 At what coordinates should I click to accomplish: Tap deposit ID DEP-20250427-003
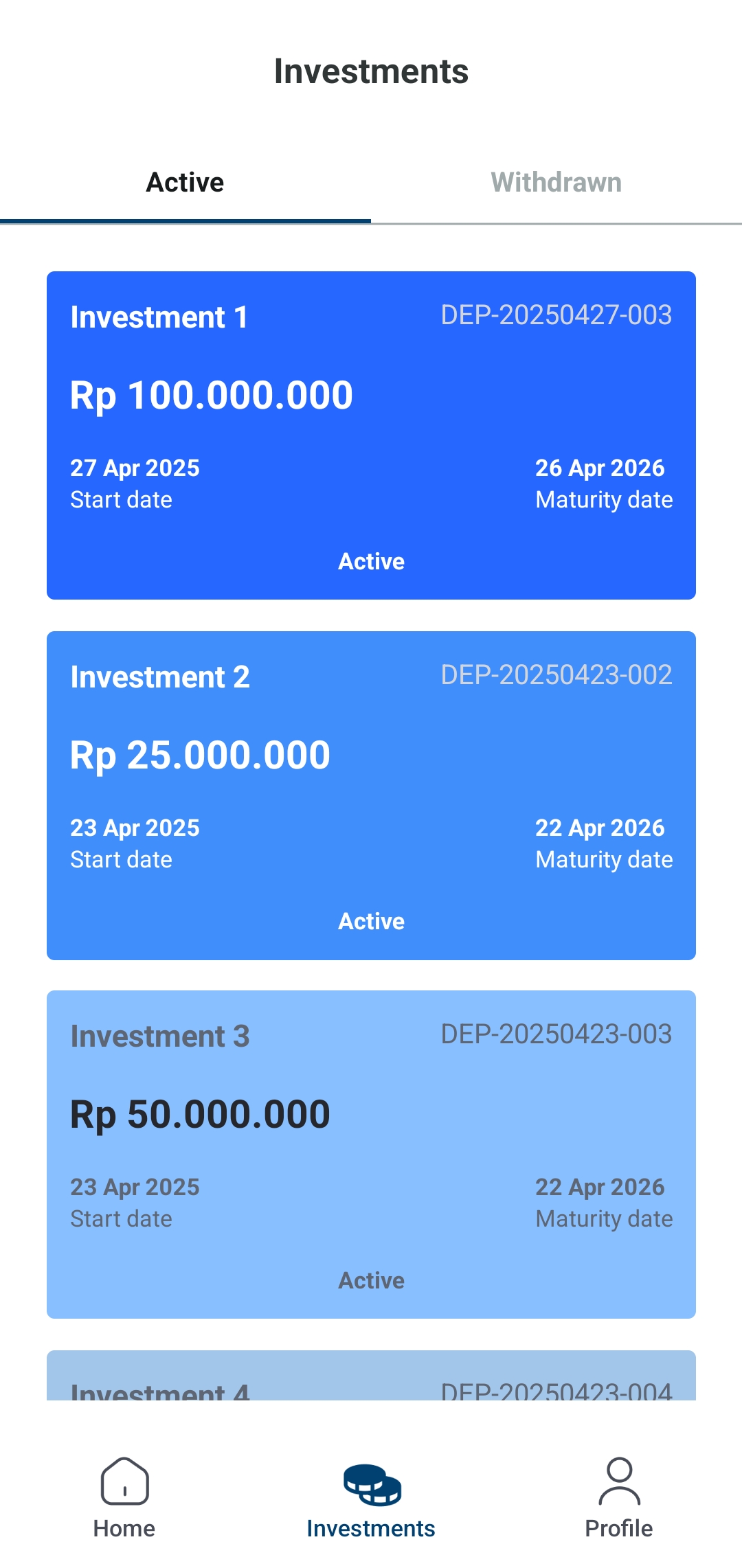[x=555, y=315]
